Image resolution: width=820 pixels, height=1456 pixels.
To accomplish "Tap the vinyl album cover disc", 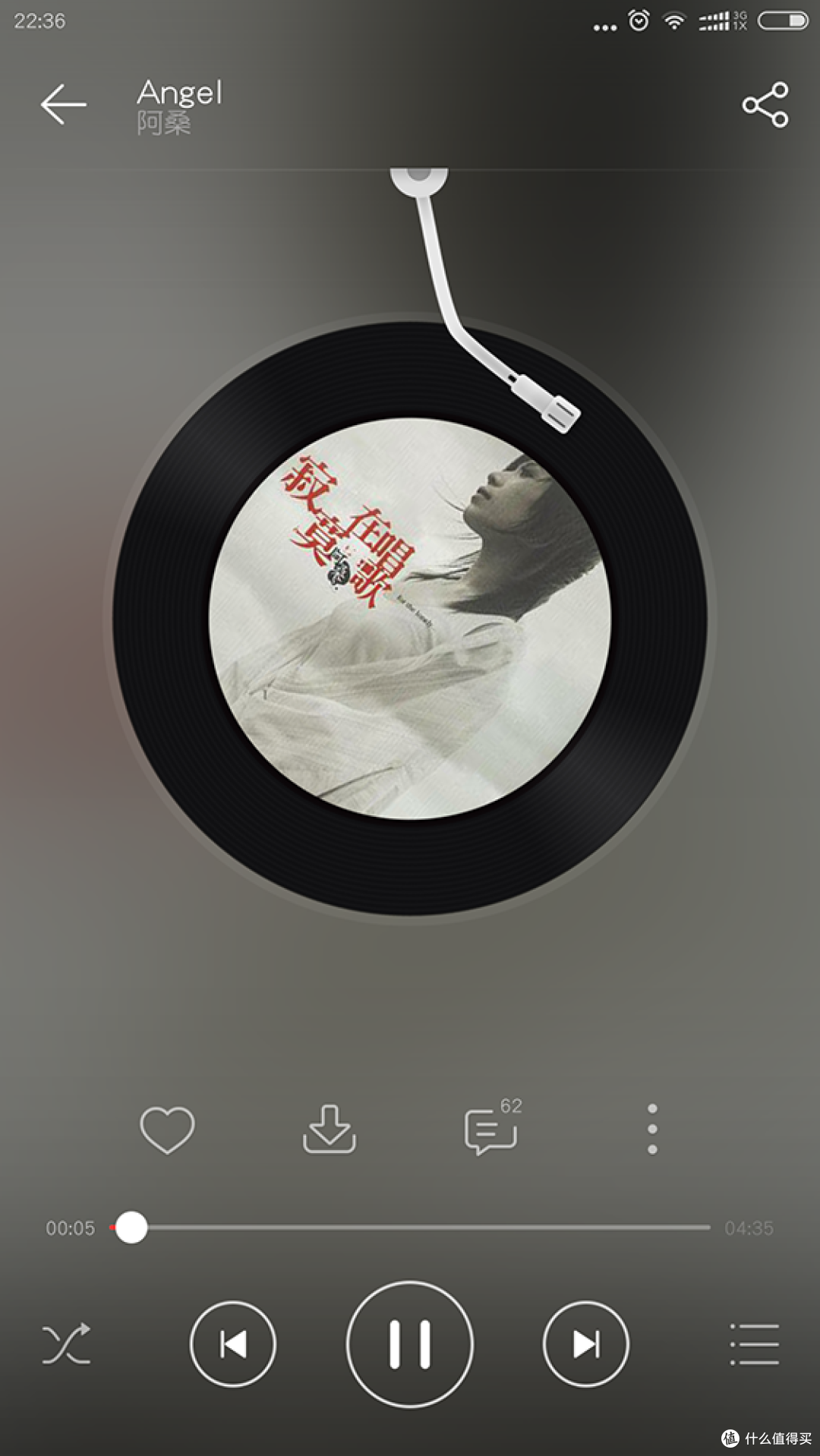I will [410, 619].
